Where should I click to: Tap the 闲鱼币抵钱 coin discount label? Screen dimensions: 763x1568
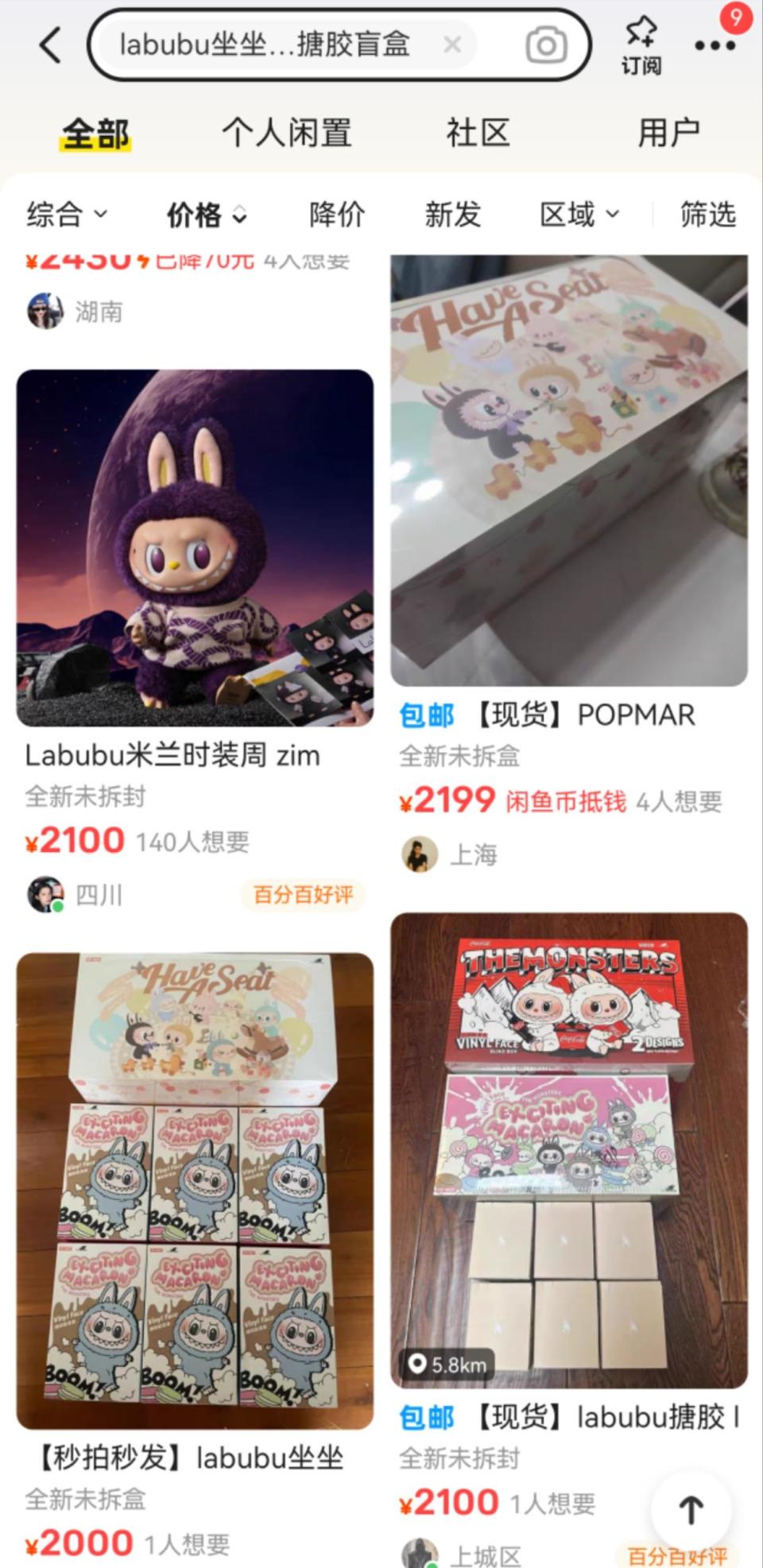[567, 801]
